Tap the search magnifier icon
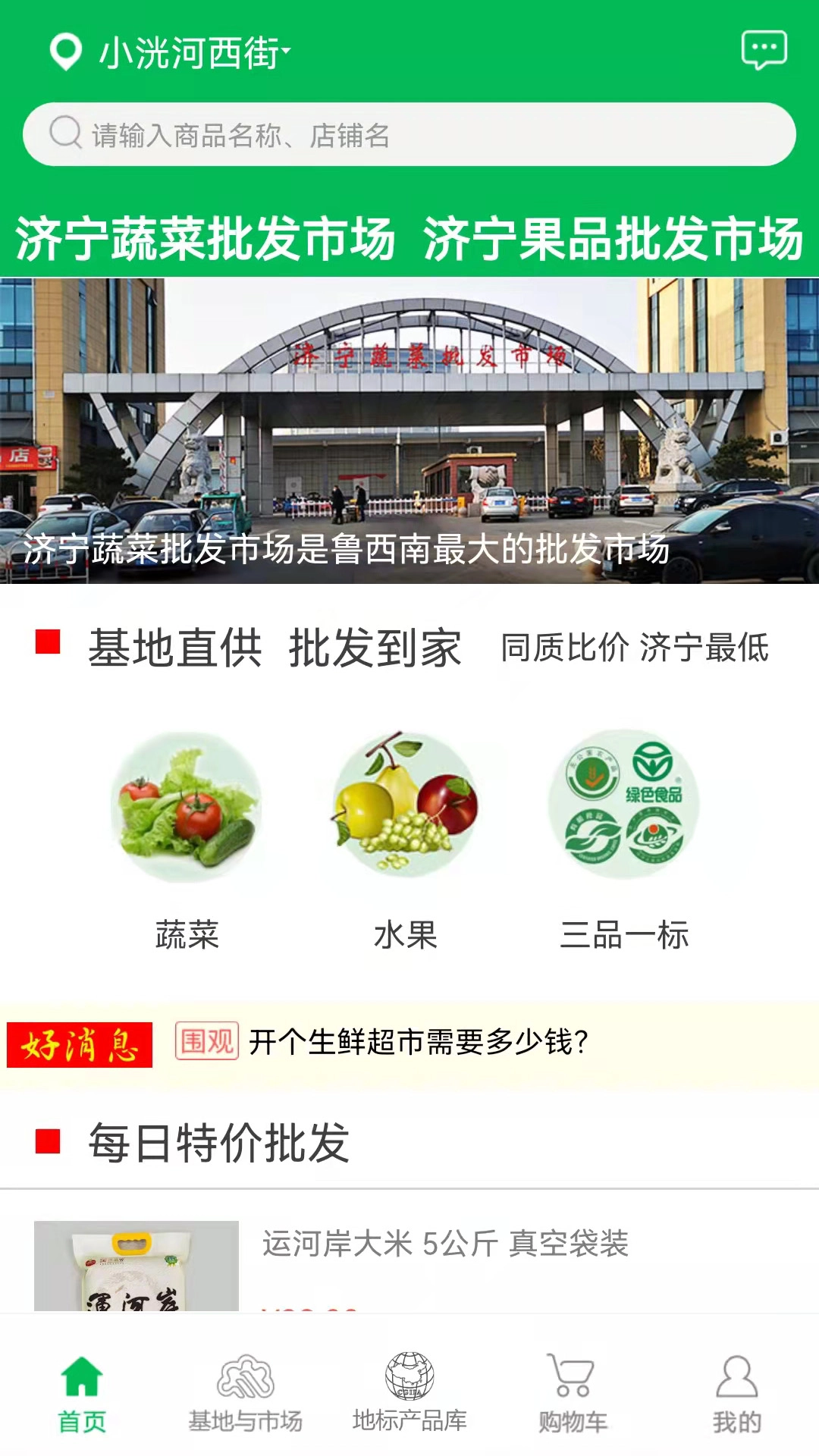819x1456 pixels. click(x=65, y=133)
